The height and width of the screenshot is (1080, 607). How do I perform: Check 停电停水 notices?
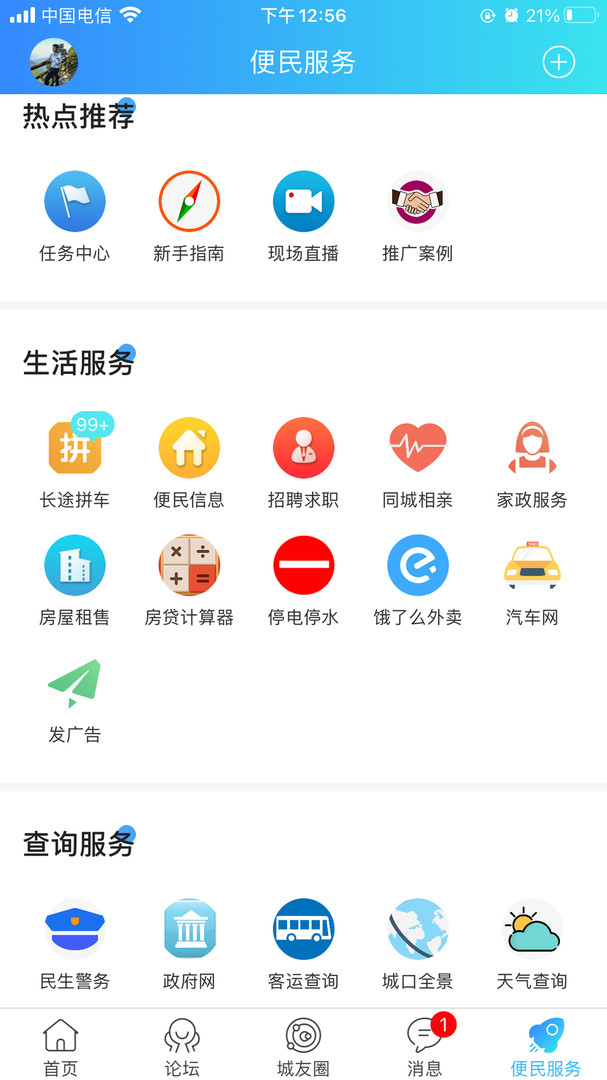pyautogui.click(x=303, y=581)
